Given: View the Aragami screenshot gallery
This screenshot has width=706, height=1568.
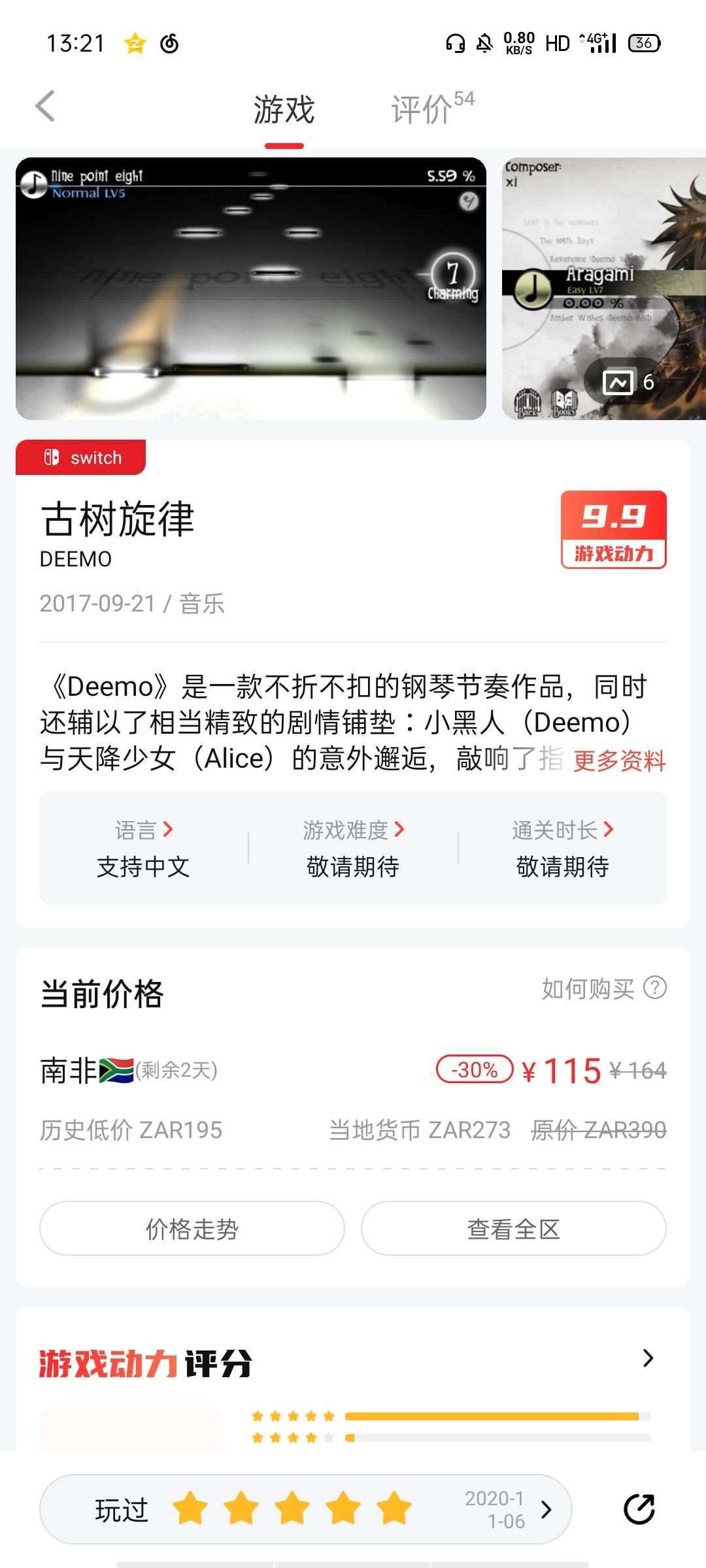Looking at the screenshot, I should pyautogui.click(x=603, y=288).
